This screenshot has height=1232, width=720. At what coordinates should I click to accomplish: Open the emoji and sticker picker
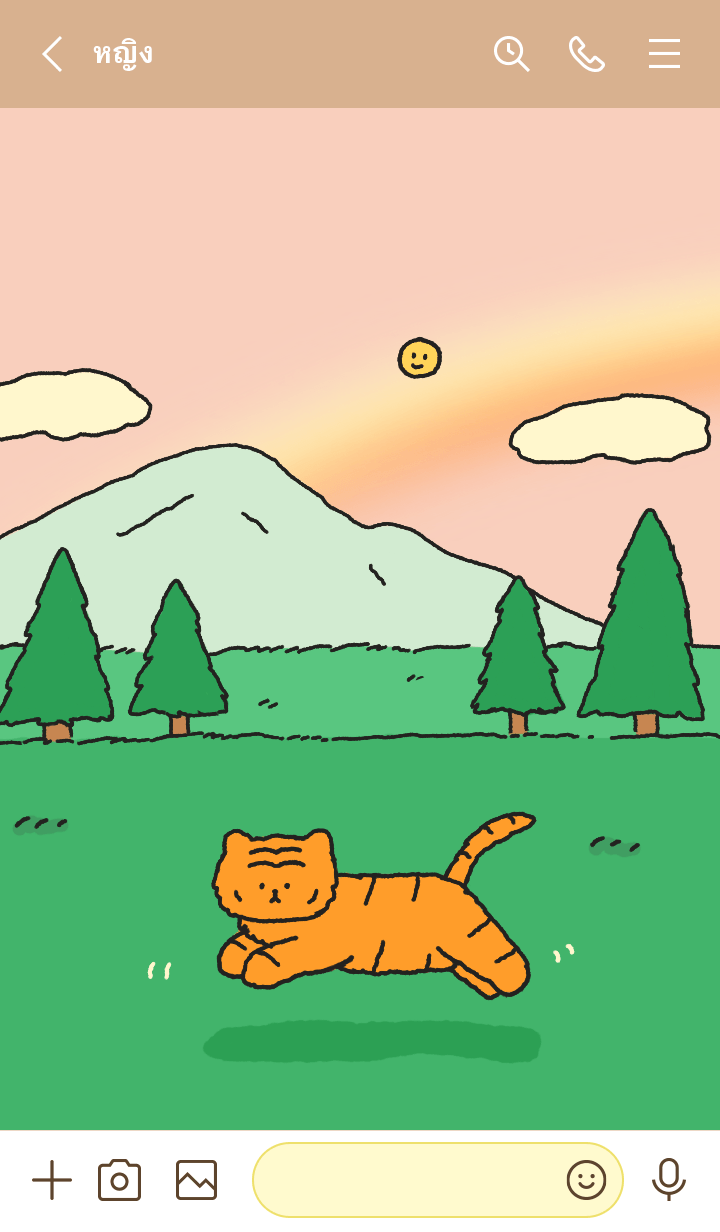[x=586, y=1180]
